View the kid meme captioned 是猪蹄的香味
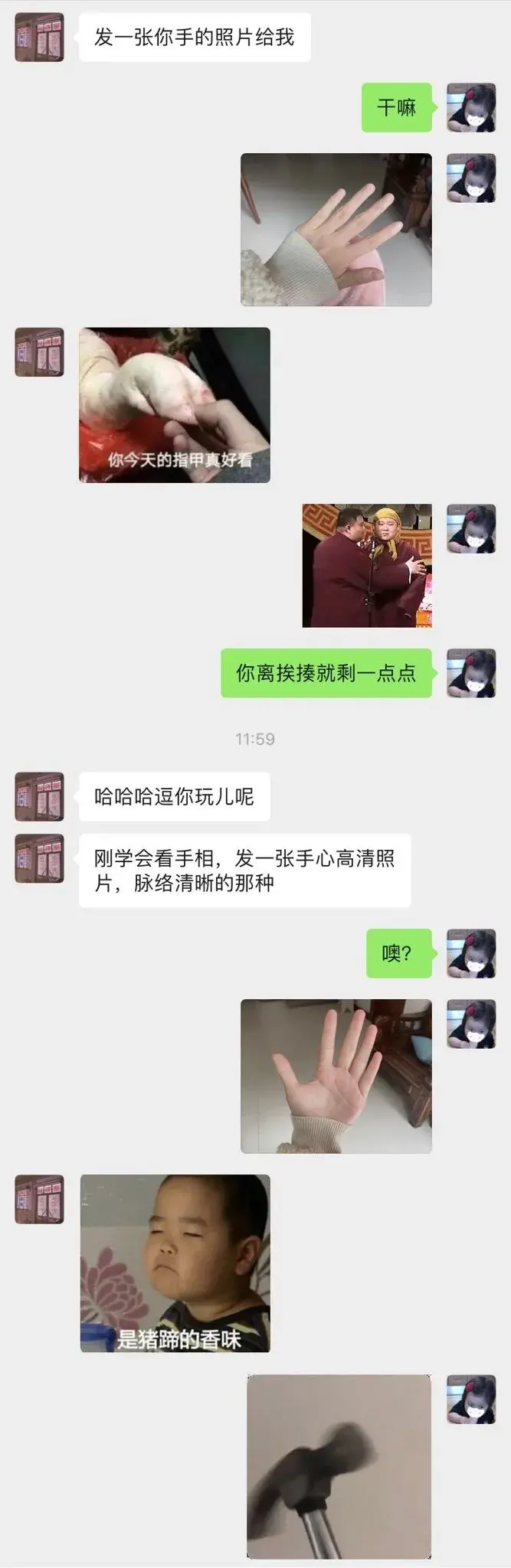The image size is (511, 1568). [175, 1263]
